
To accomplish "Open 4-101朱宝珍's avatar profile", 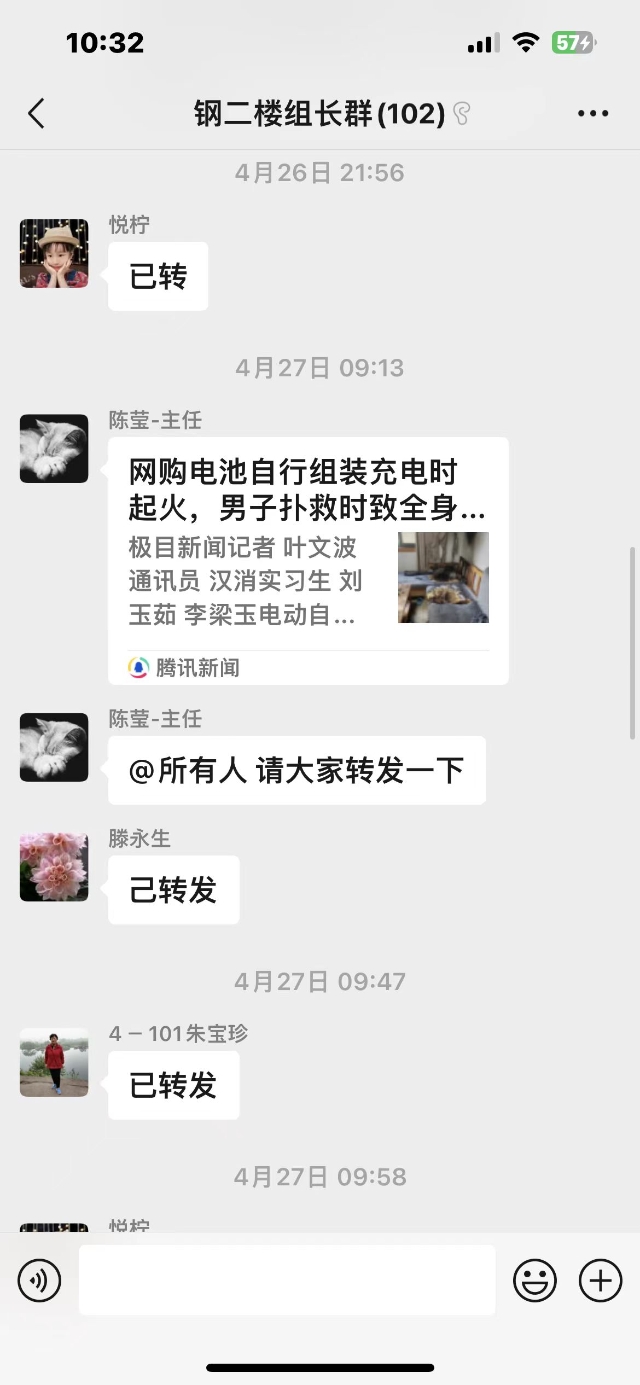I will (54, 1062).
